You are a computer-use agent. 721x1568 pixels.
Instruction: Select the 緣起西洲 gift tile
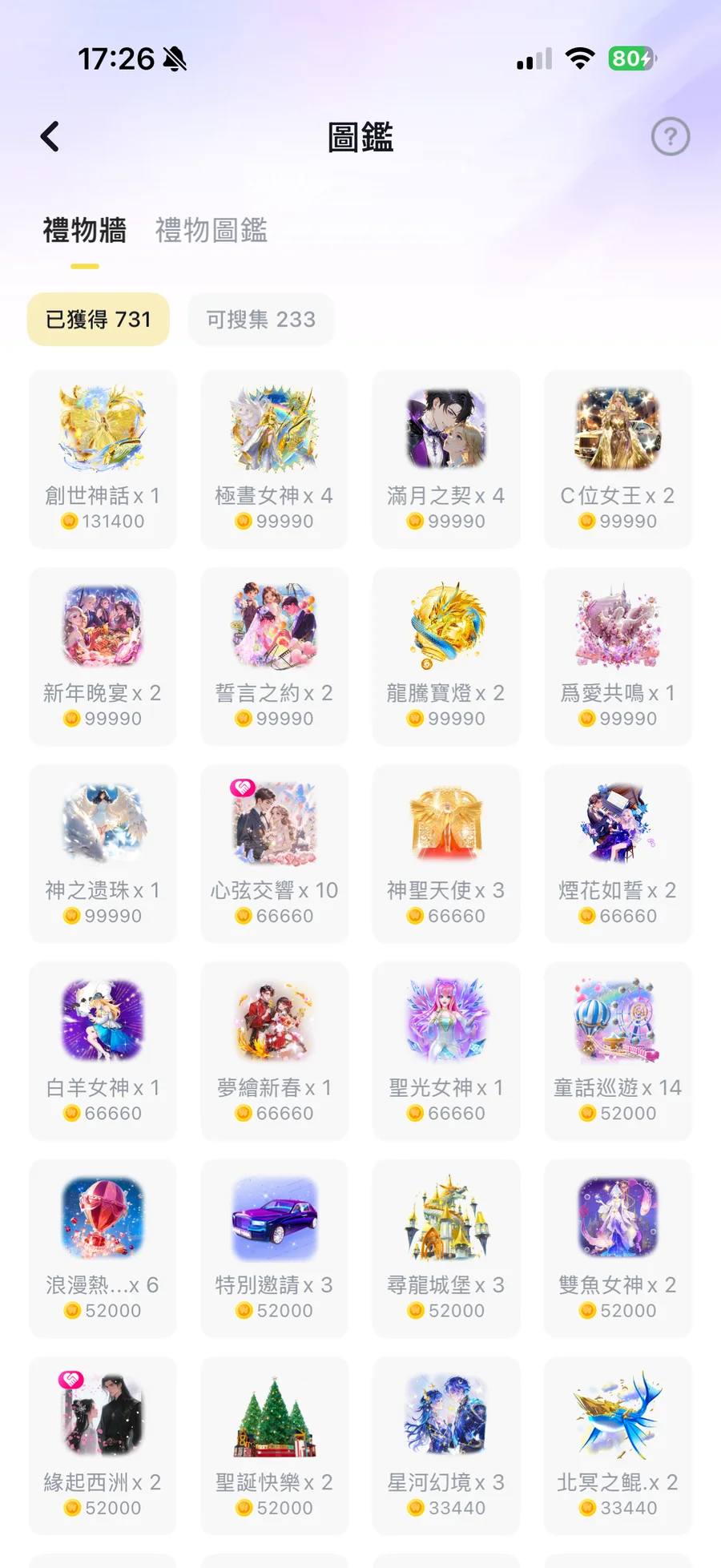pyautogui.click(x=103, y=1445)
